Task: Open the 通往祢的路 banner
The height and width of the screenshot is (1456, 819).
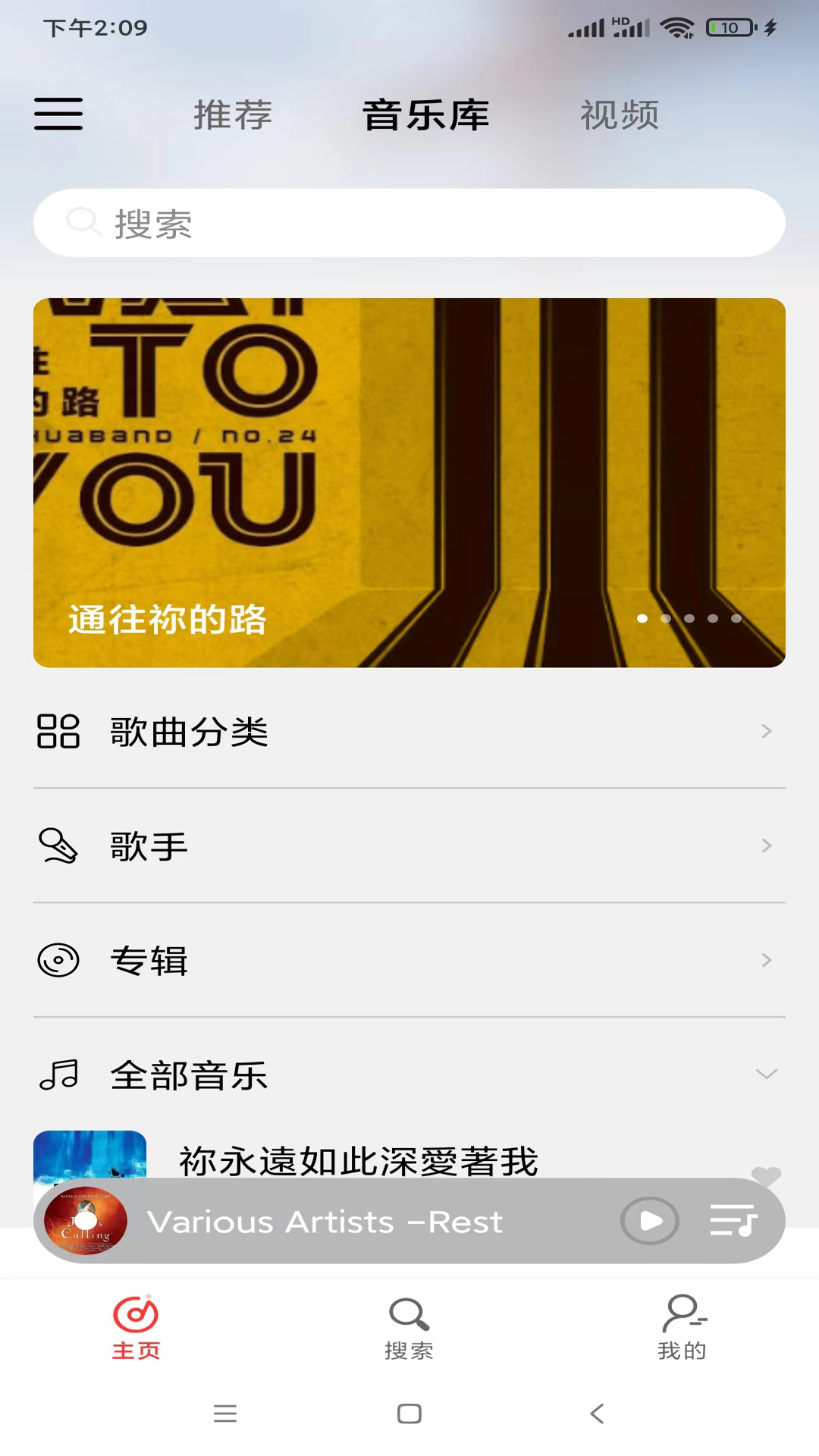Action: 409,483
